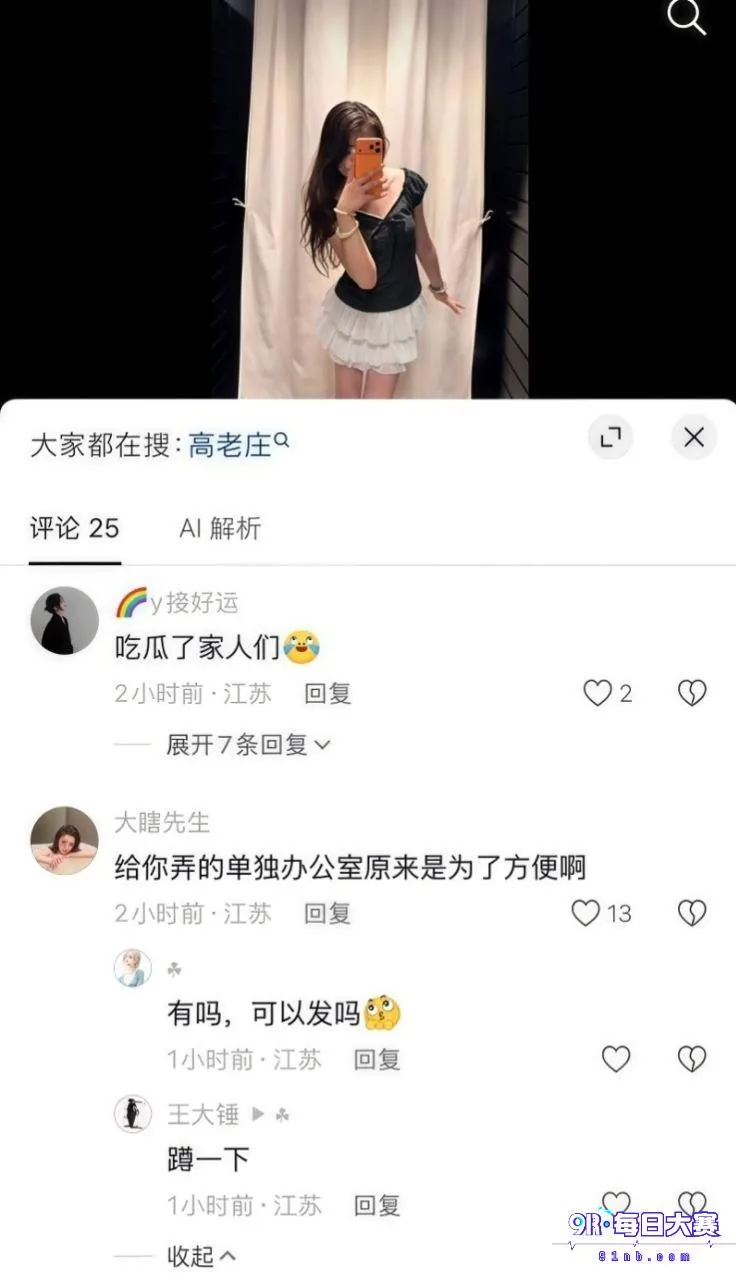Like the reply 有吗，可以发吗
Image resolution: width=736 pixels, height=1280 pixels.
(x=616, y=1059)
